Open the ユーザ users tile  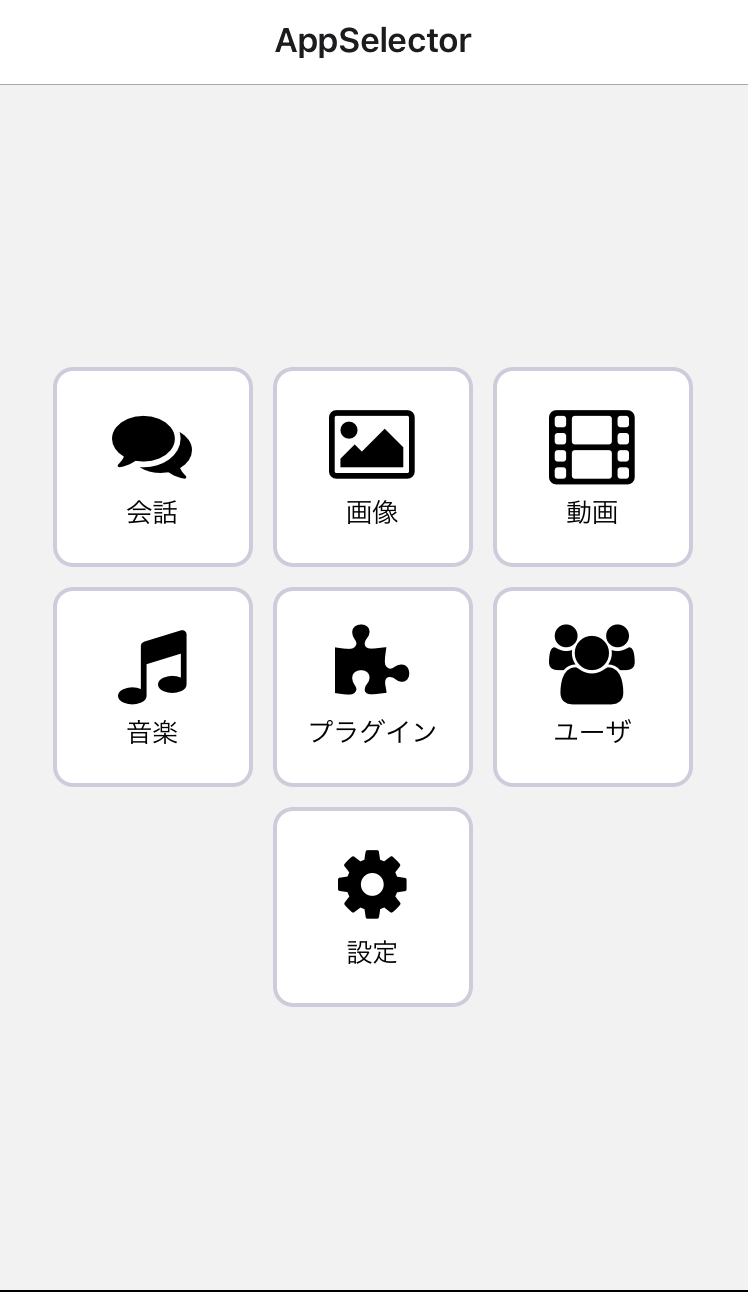pyautogui.click(x=593, y=687)
